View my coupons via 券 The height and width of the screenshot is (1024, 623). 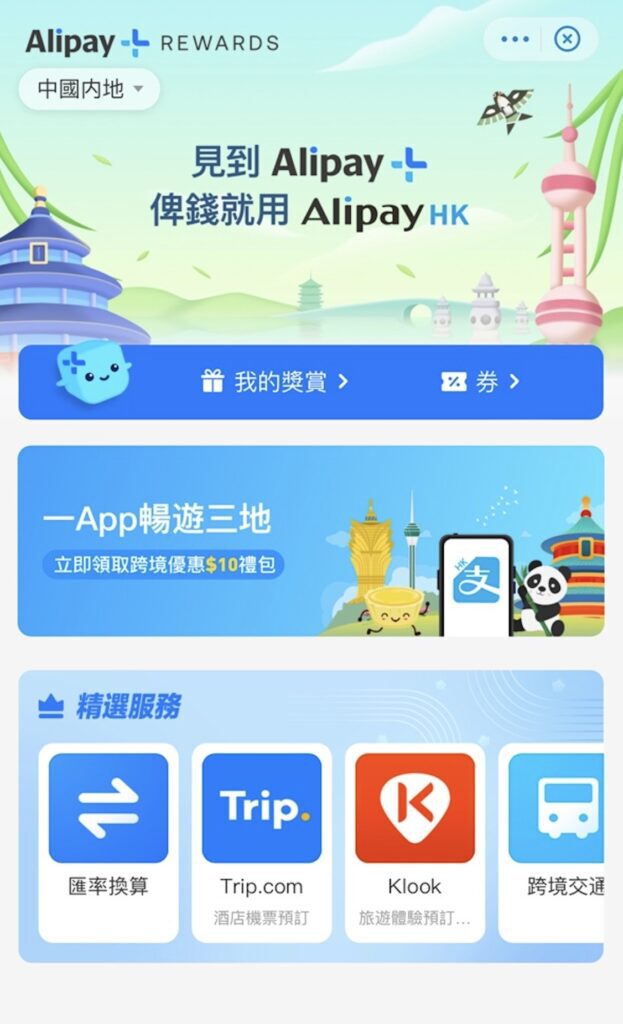point(481,381)
